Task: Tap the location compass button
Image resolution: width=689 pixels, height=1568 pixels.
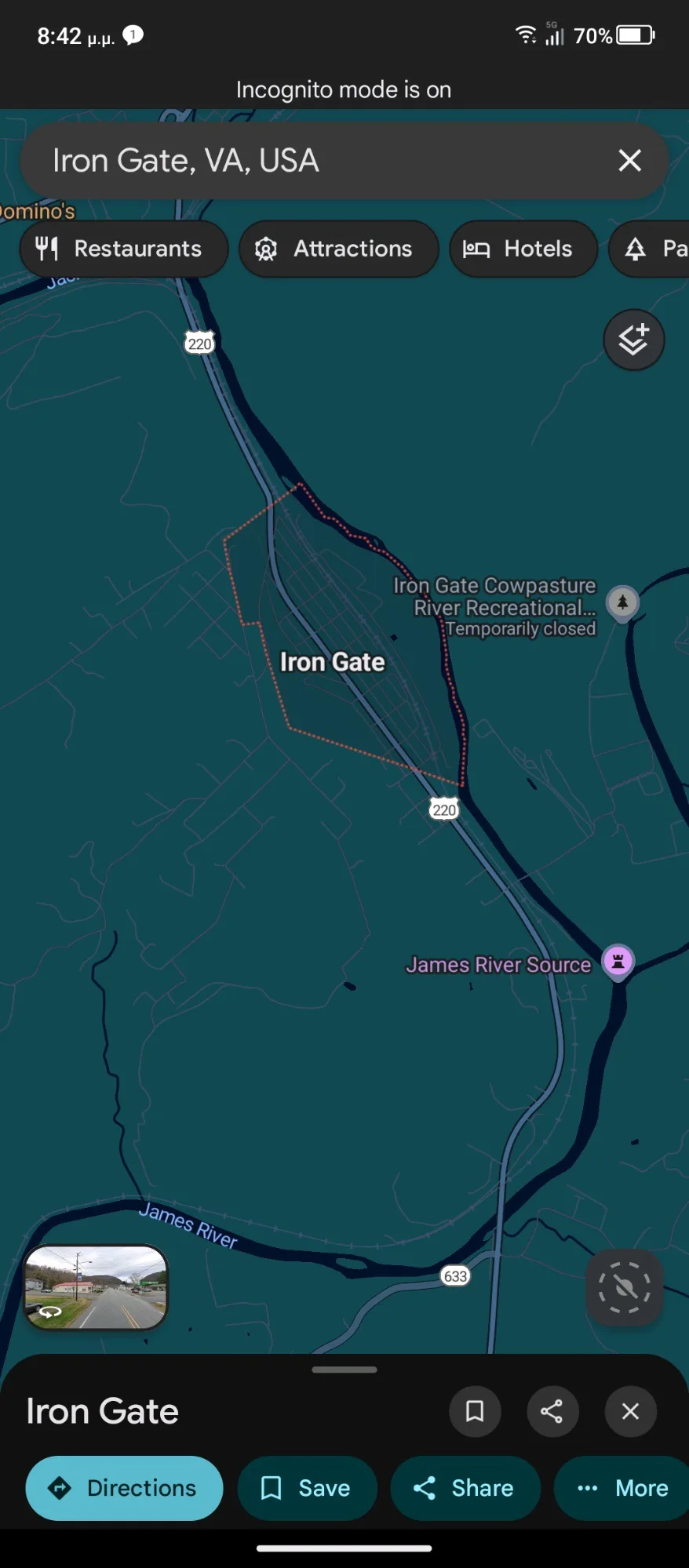Action: (624, 1287)
